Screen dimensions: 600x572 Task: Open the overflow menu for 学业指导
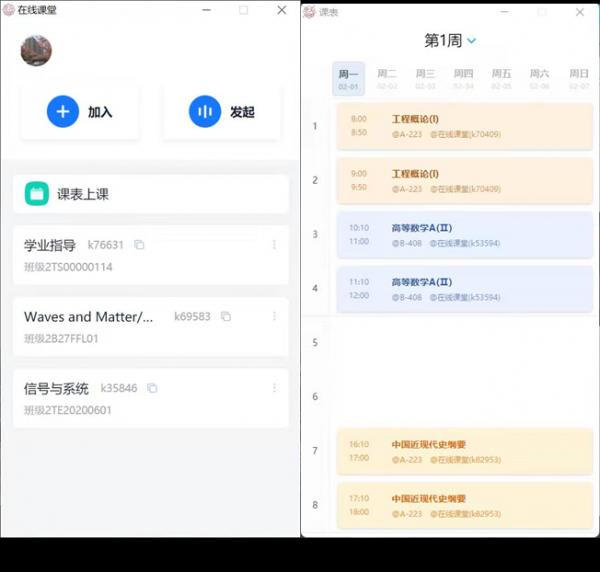click(x=274, y=245)
